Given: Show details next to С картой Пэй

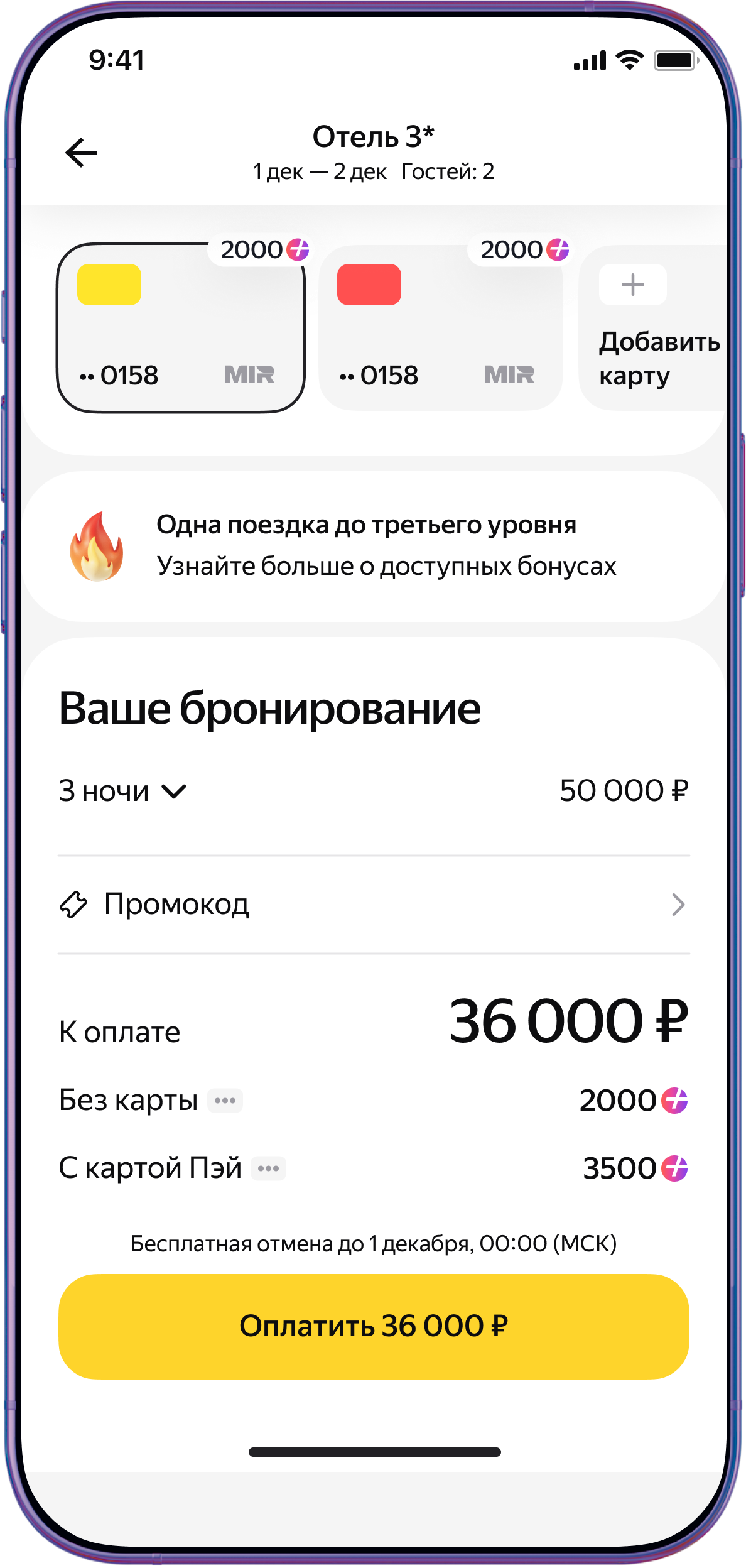Looking at the screenshot, I should point(268,1168).
